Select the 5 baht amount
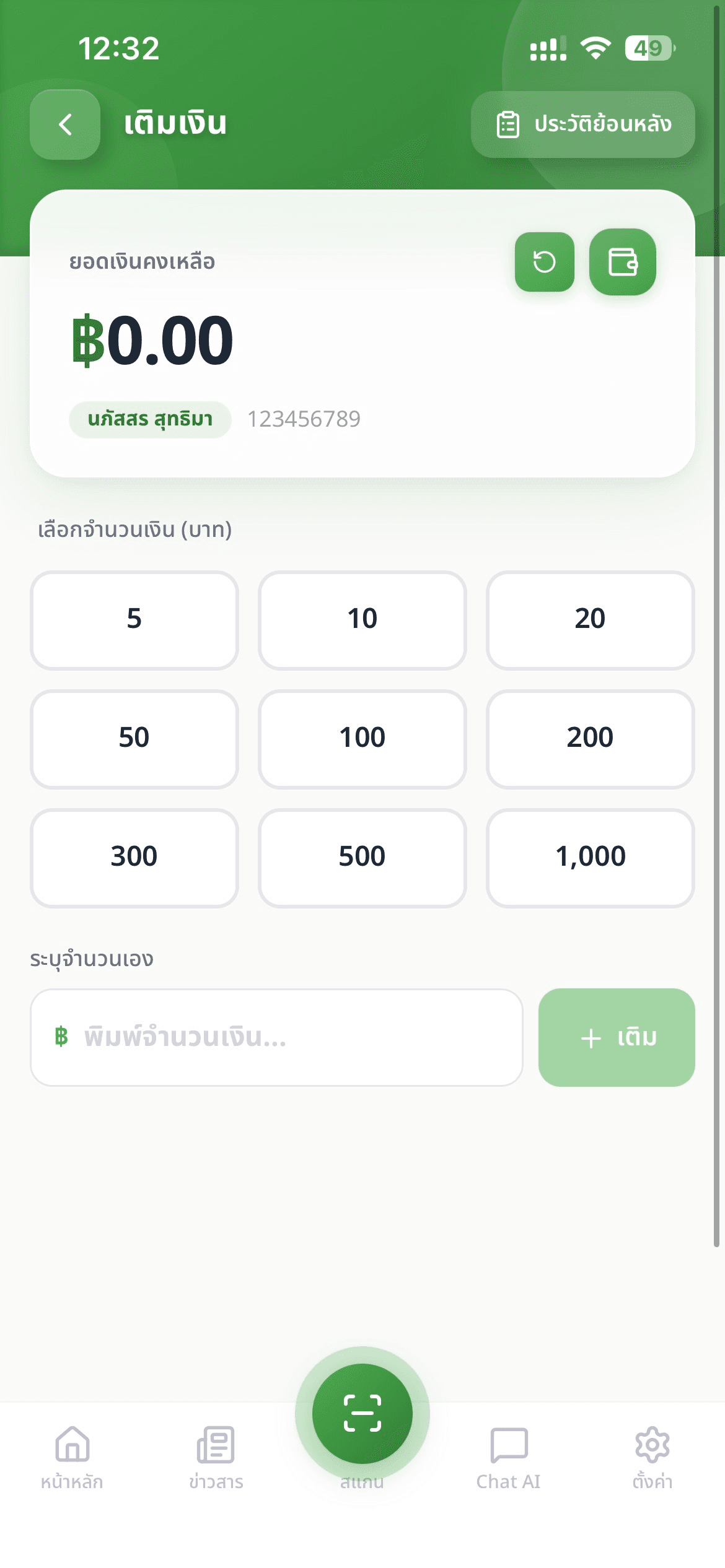Screen dimensions: 725x1568 tap(134, 619)
